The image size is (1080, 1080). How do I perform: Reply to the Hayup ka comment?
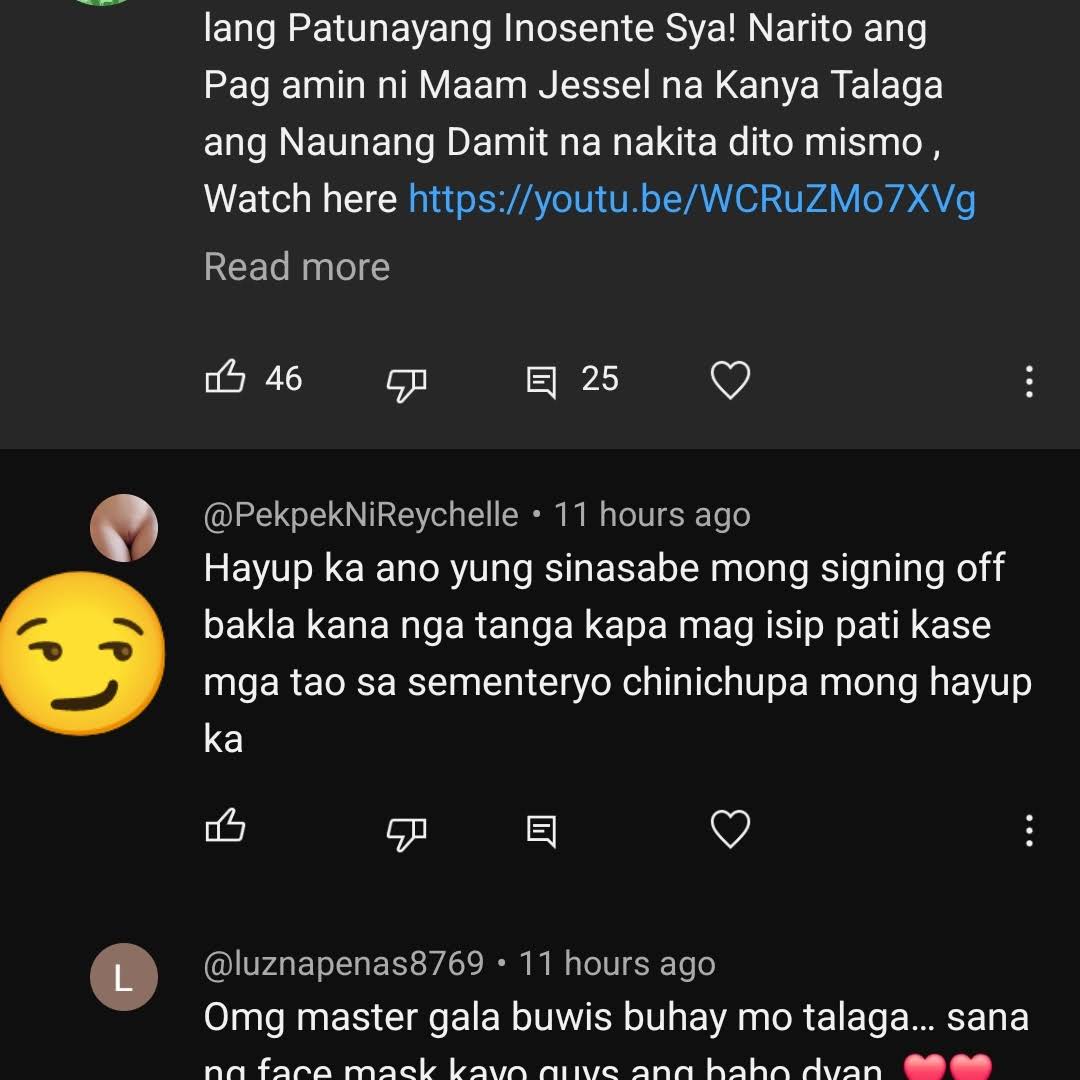(542, 830)
